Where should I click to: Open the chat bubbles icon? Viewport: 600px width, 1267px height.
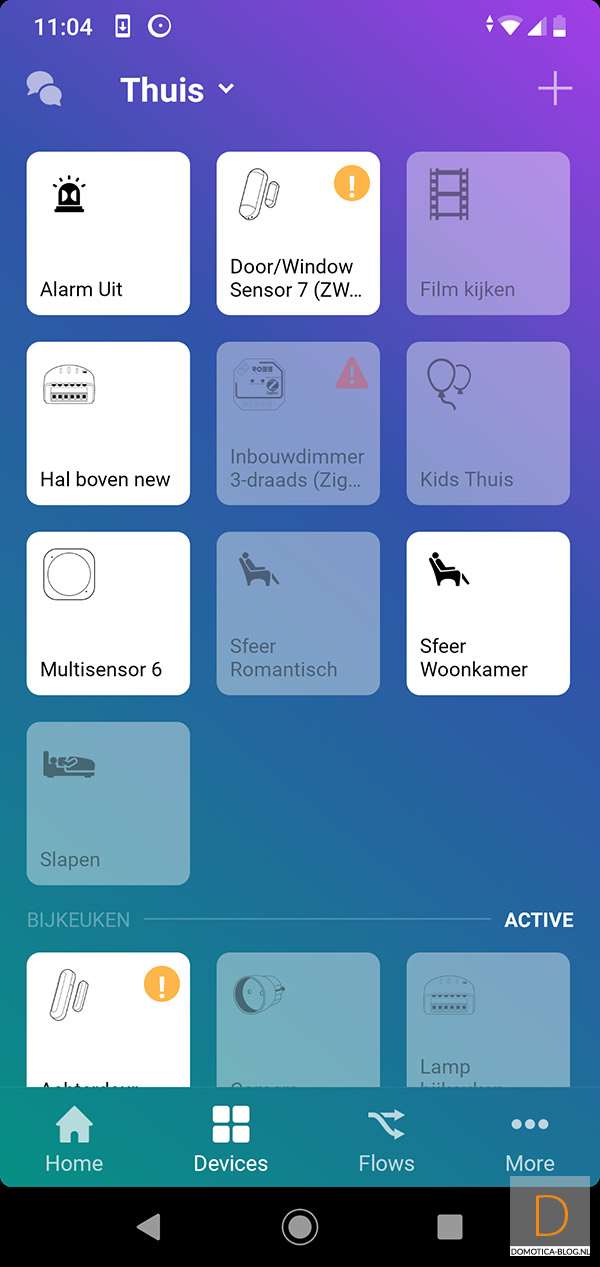point(44,89)
